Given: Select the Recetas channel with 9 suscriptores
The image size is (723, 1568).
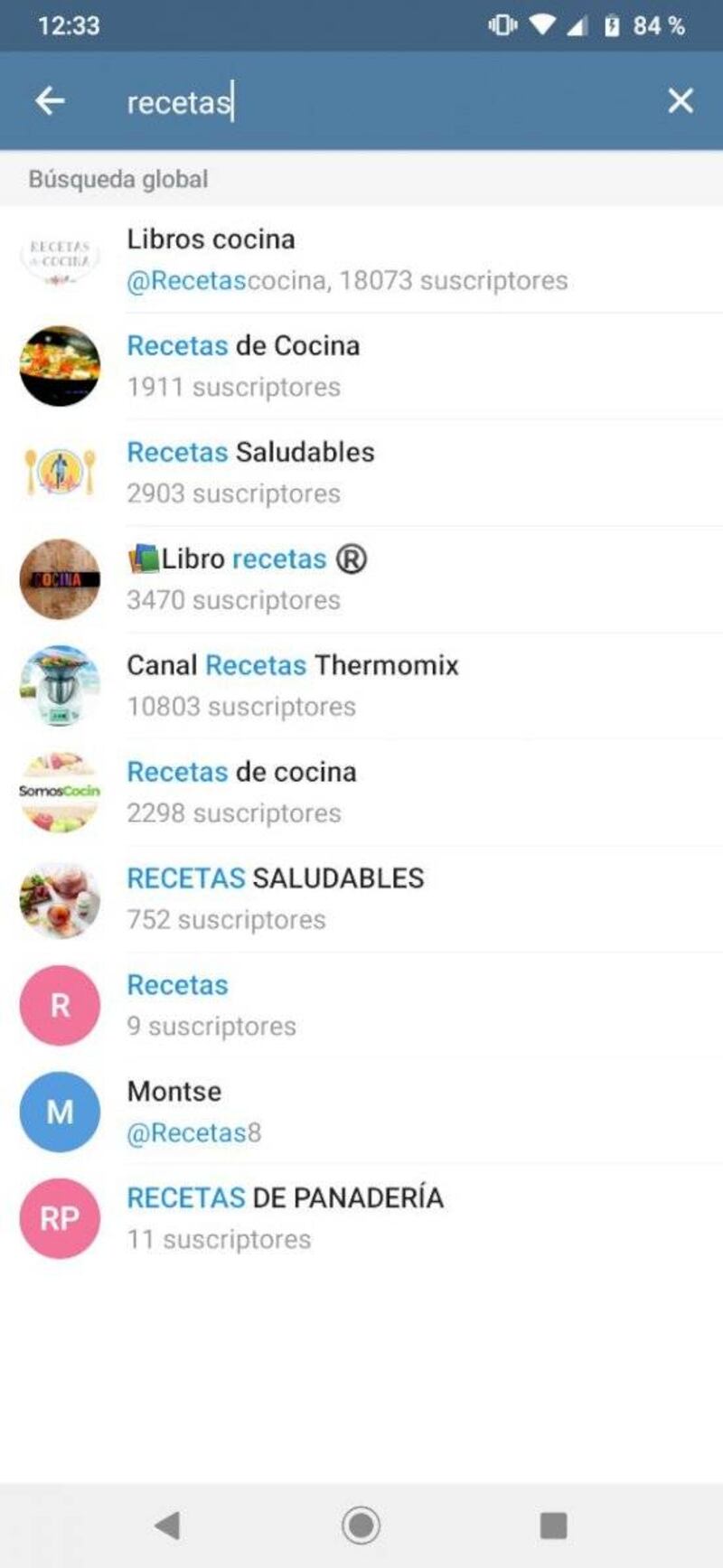Looking at the screenshot, I should pos(361,1006).
